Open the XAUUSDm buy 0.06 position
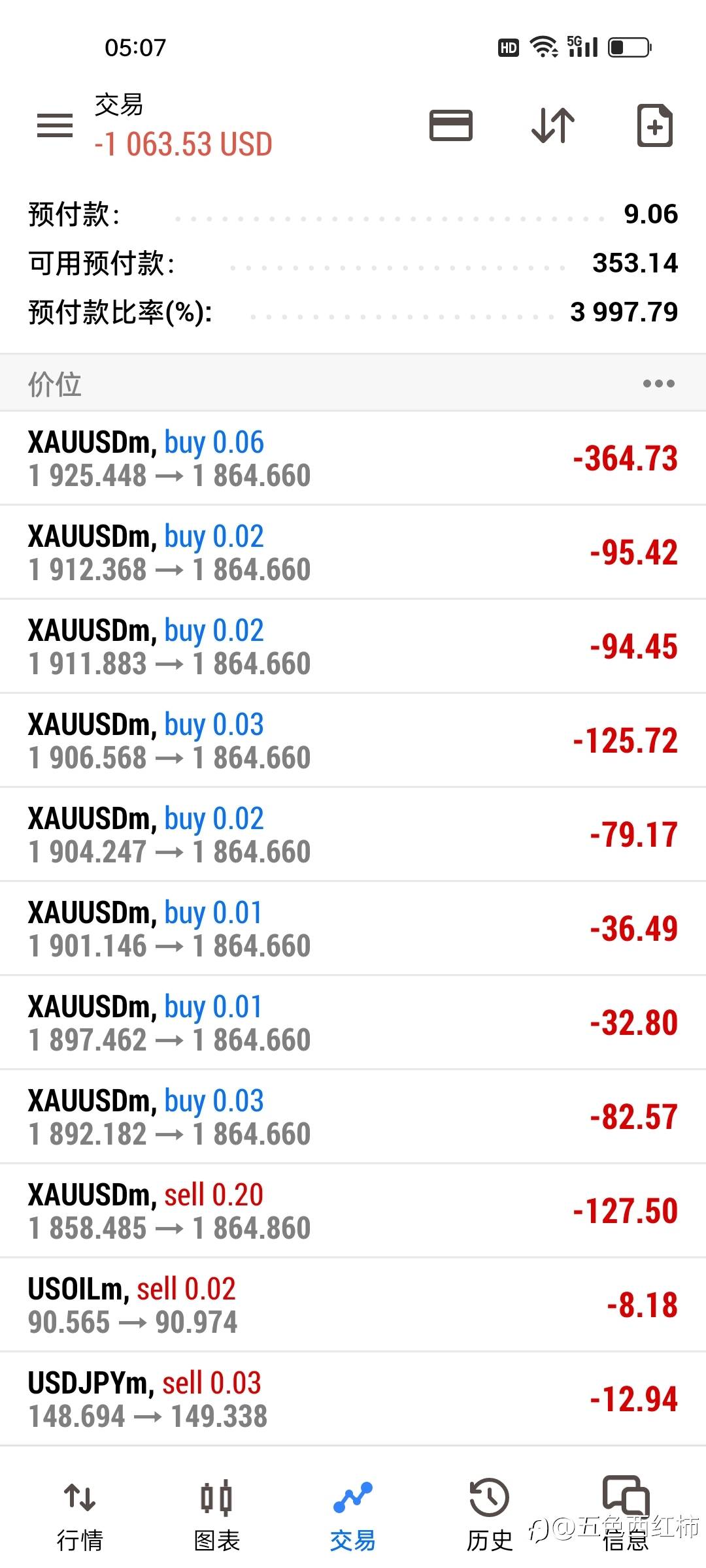Image resolution: width=706 pixels, height=1568 pixels. pyautogui.click(x=353, y=458)
